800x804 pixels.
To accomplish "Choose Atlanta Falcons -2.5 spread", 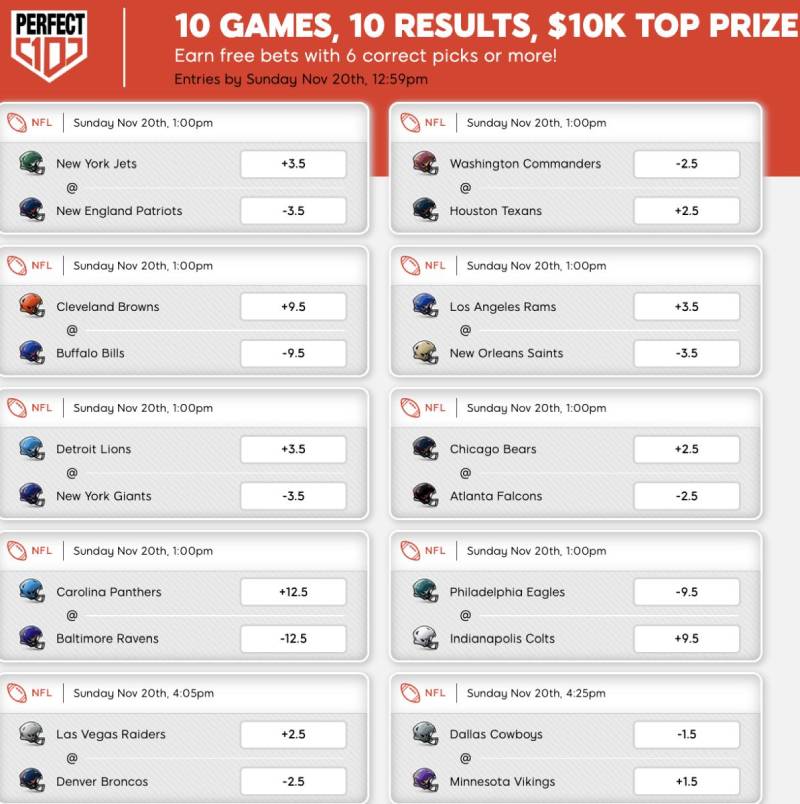I will (687, 496).
